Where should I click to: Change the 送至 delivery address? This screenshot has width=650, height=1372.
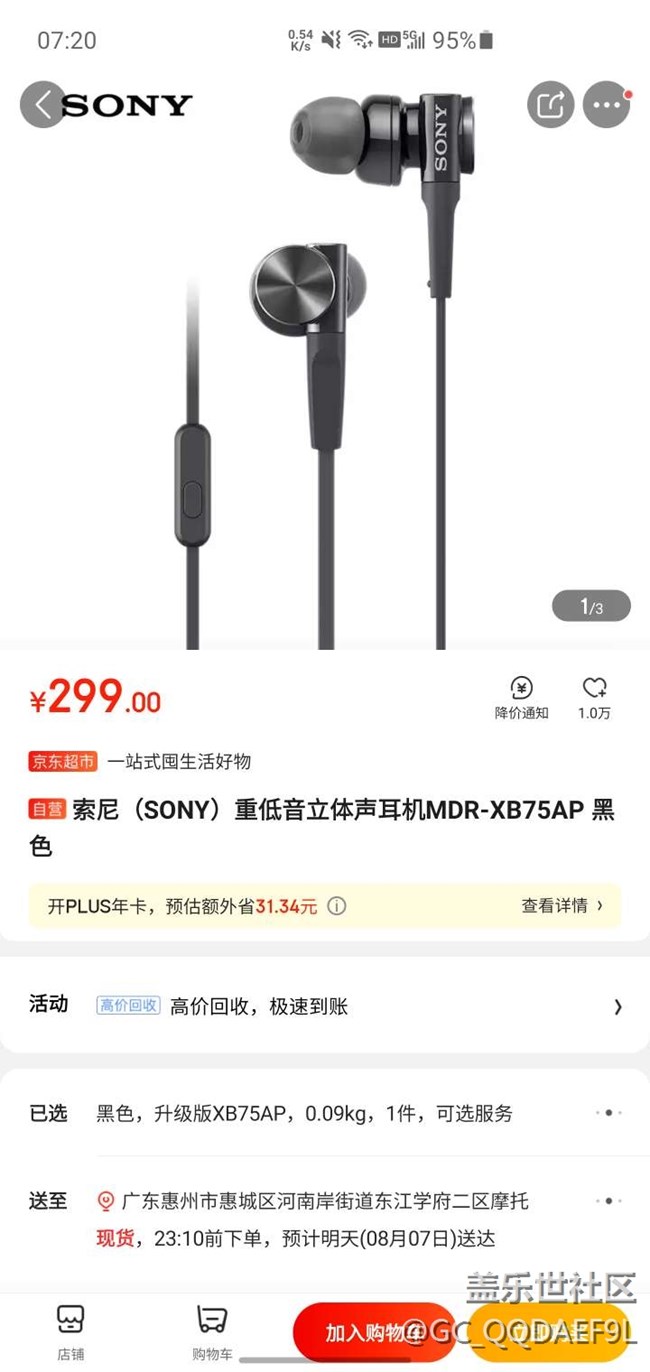[x=324, y=1201]
